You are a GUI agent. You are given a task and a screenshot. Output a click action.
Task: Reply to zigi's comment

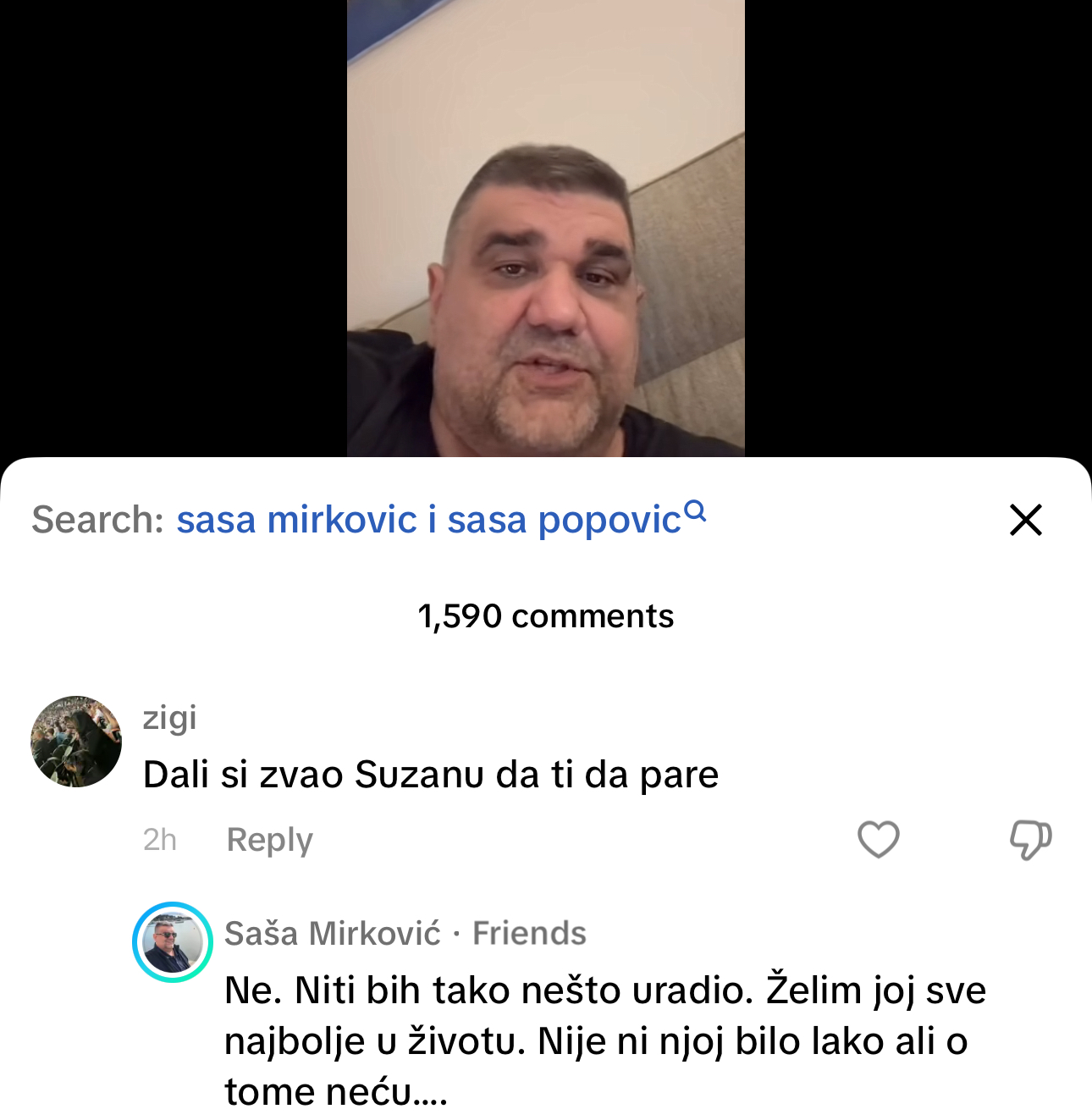[x=269, y=839]
